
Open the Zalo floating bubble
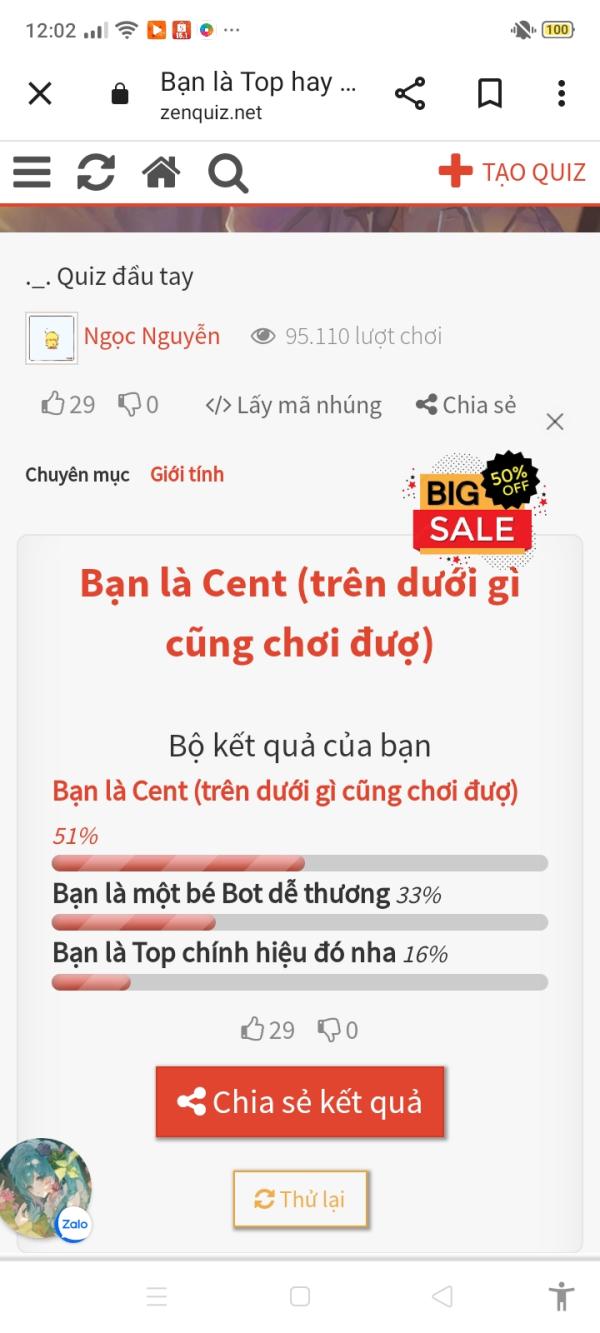click(45, 1190)
